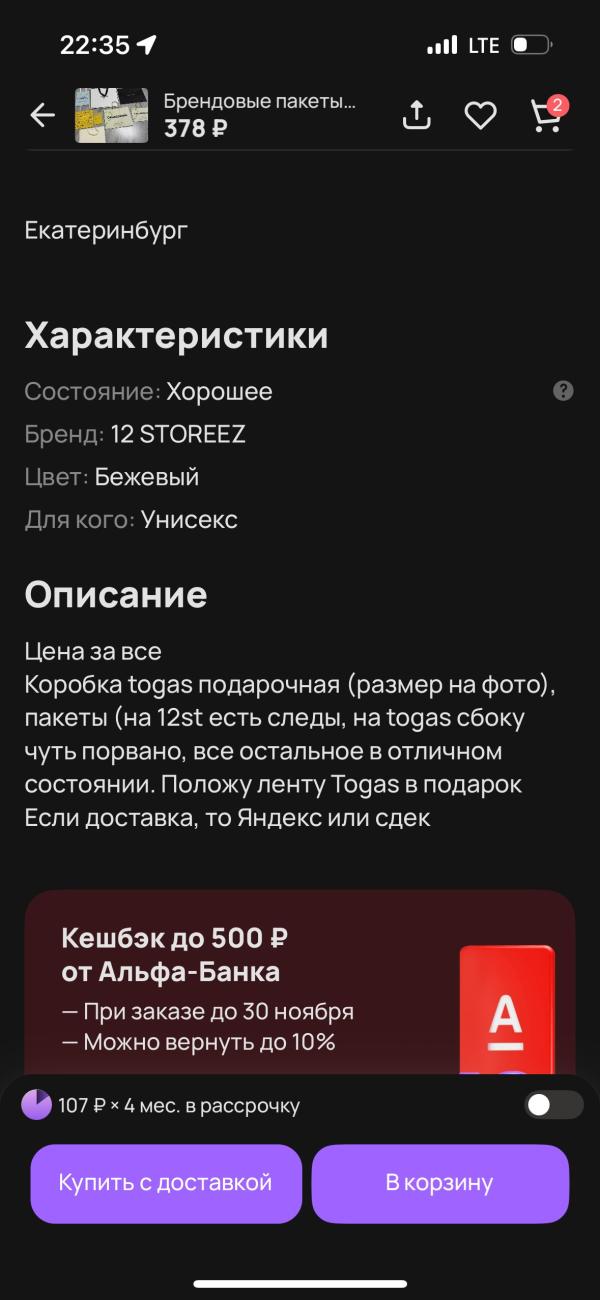Image resolution: width=600 pixels, height=1300 pixels.
Task: Open the product thumbnail in the header
Action: pyautogui.click(x=111, y=116)
